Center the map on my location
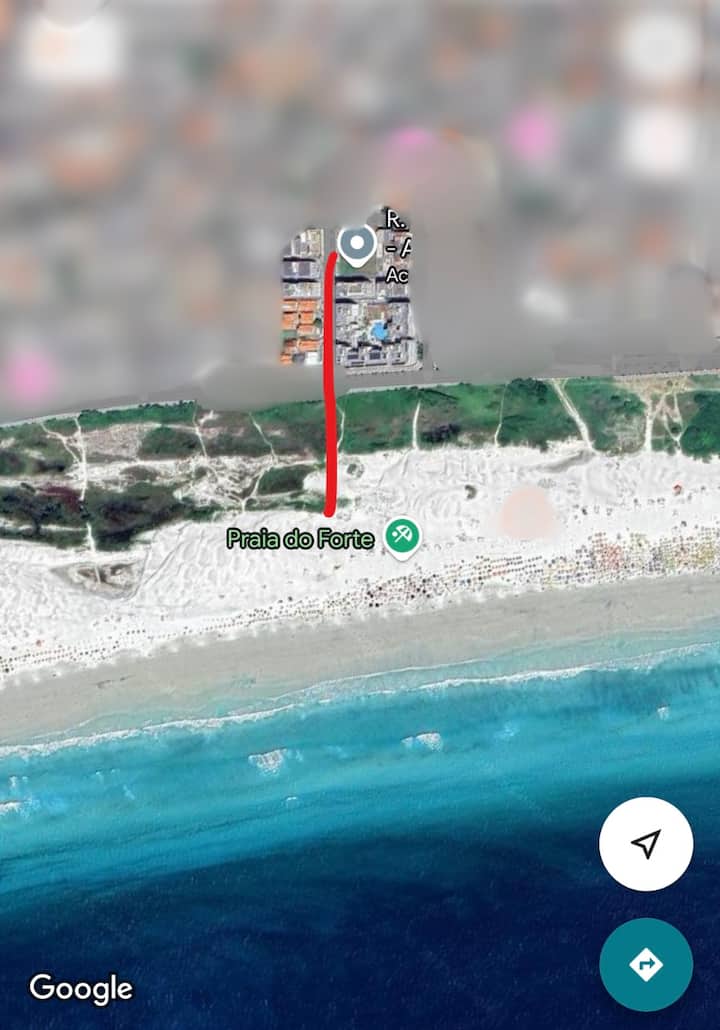The image size is (720, 1030). click(646, 844)
